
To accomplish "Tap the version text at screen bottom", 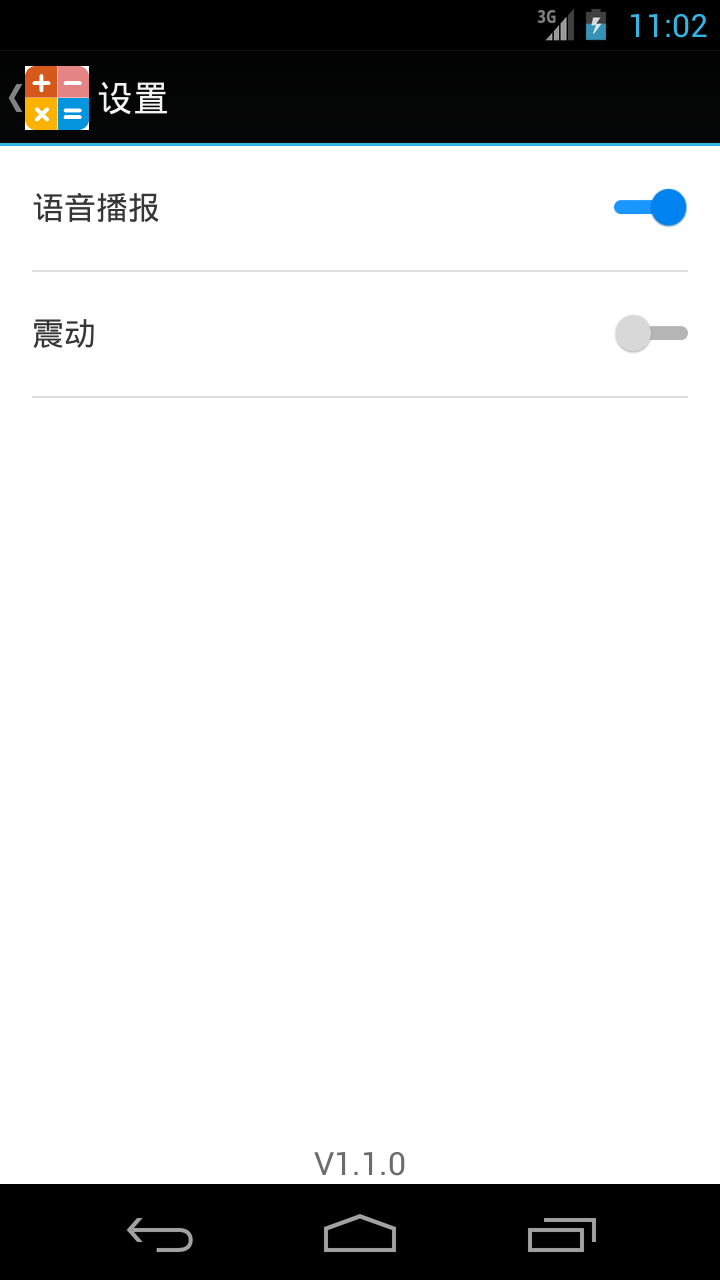I will pyautogui.click(x=360, y=1163).
